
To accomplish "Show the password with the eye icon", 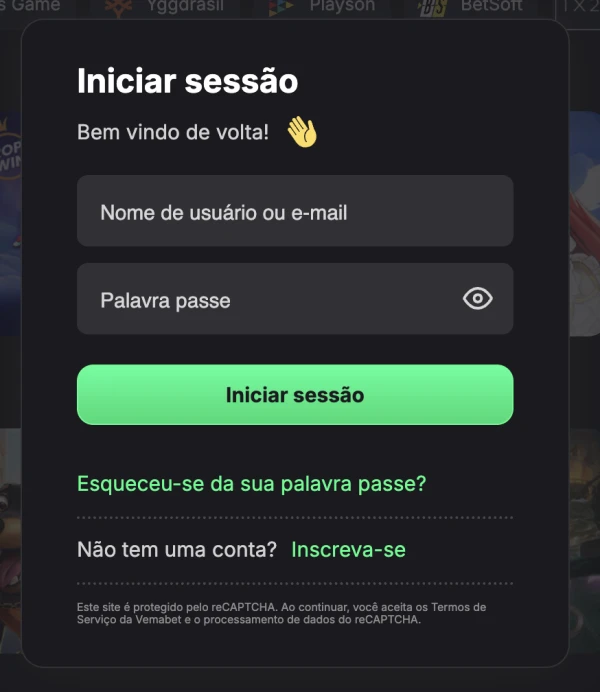I will click(x=478, y=298).
